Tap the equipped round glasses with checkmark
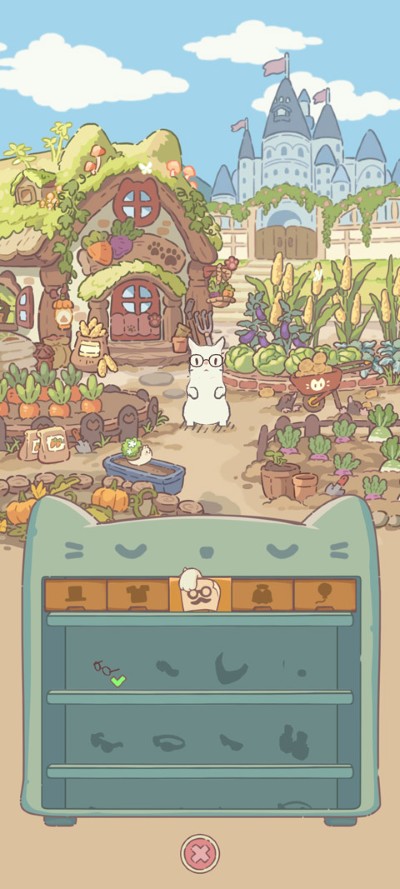This screenshot has width=400, height=889. pos(108,672)
